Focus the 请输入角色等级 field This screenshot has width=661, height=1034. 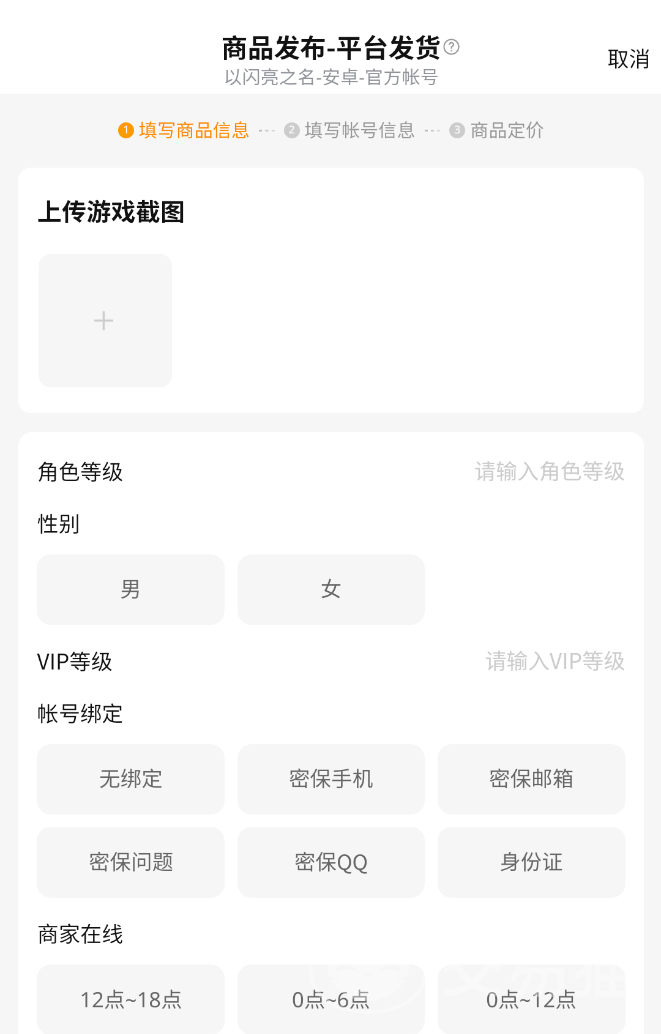coord(549,472)
